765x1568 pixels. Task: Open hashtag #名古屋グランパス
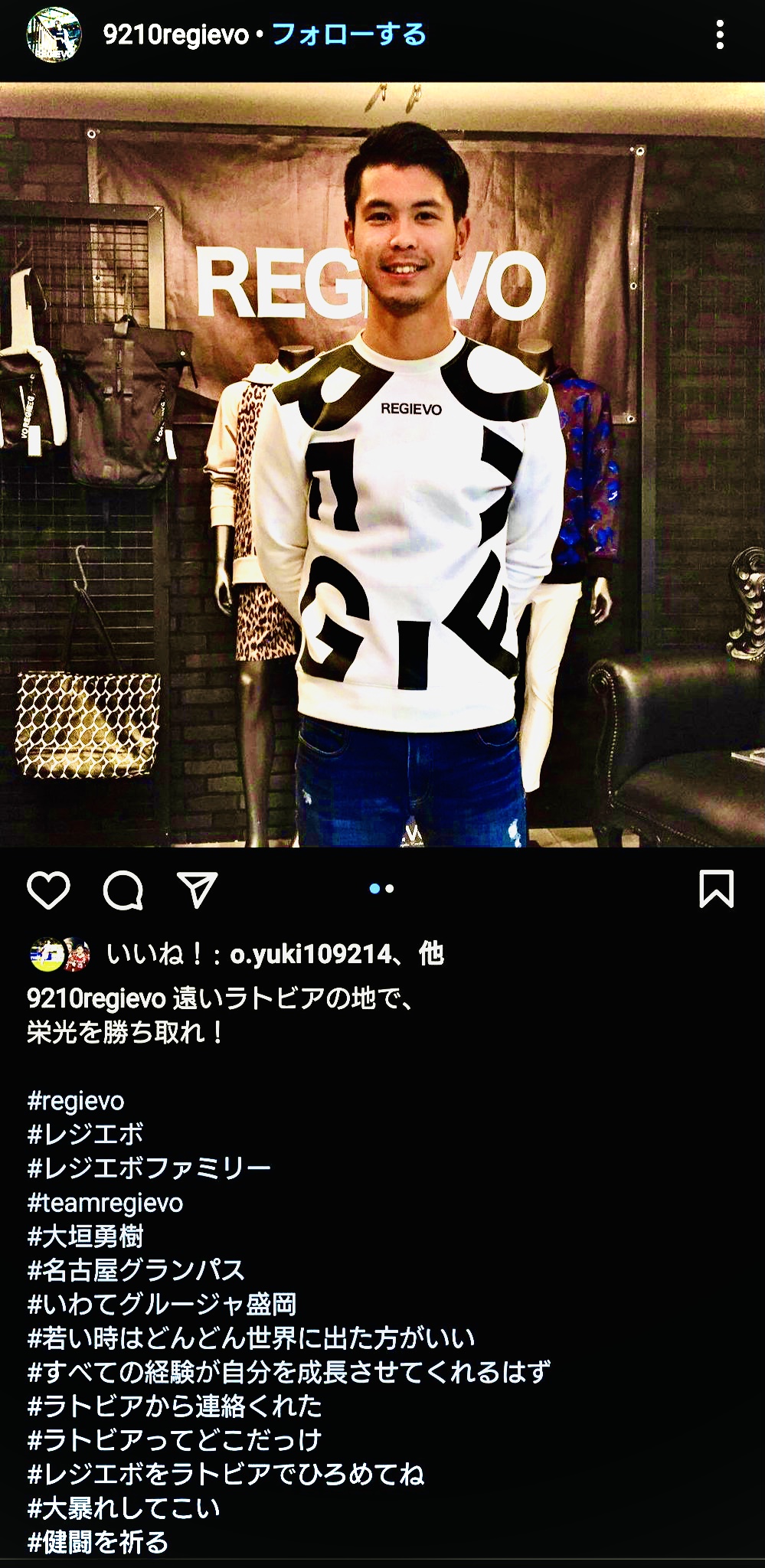tap(136, 1270)
